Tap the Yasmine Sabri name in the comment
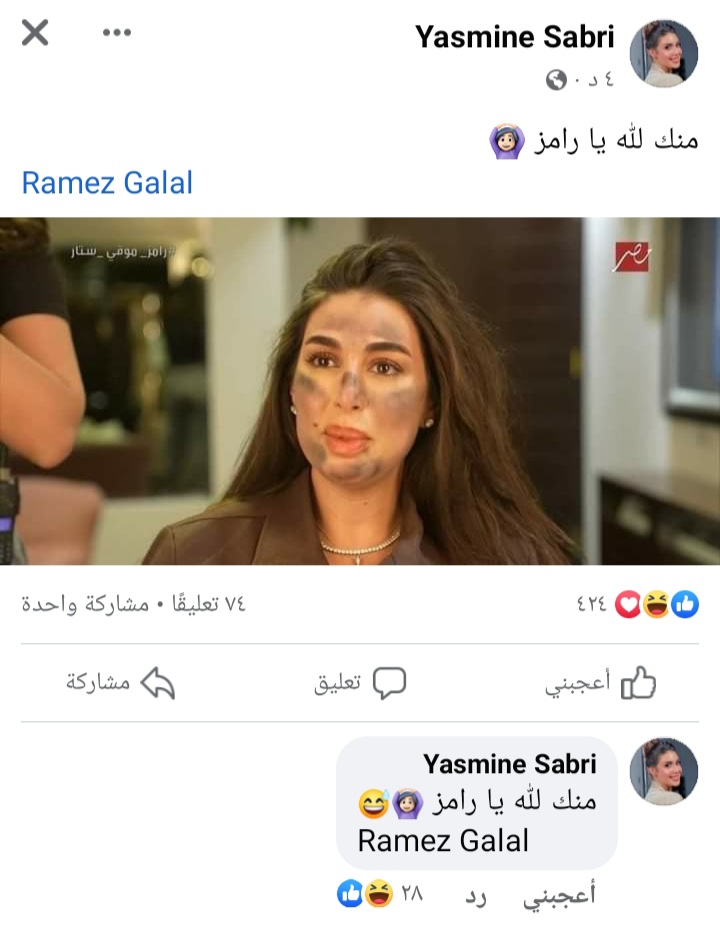The width and height of the screenshot is (720, 926). [509, 765]
